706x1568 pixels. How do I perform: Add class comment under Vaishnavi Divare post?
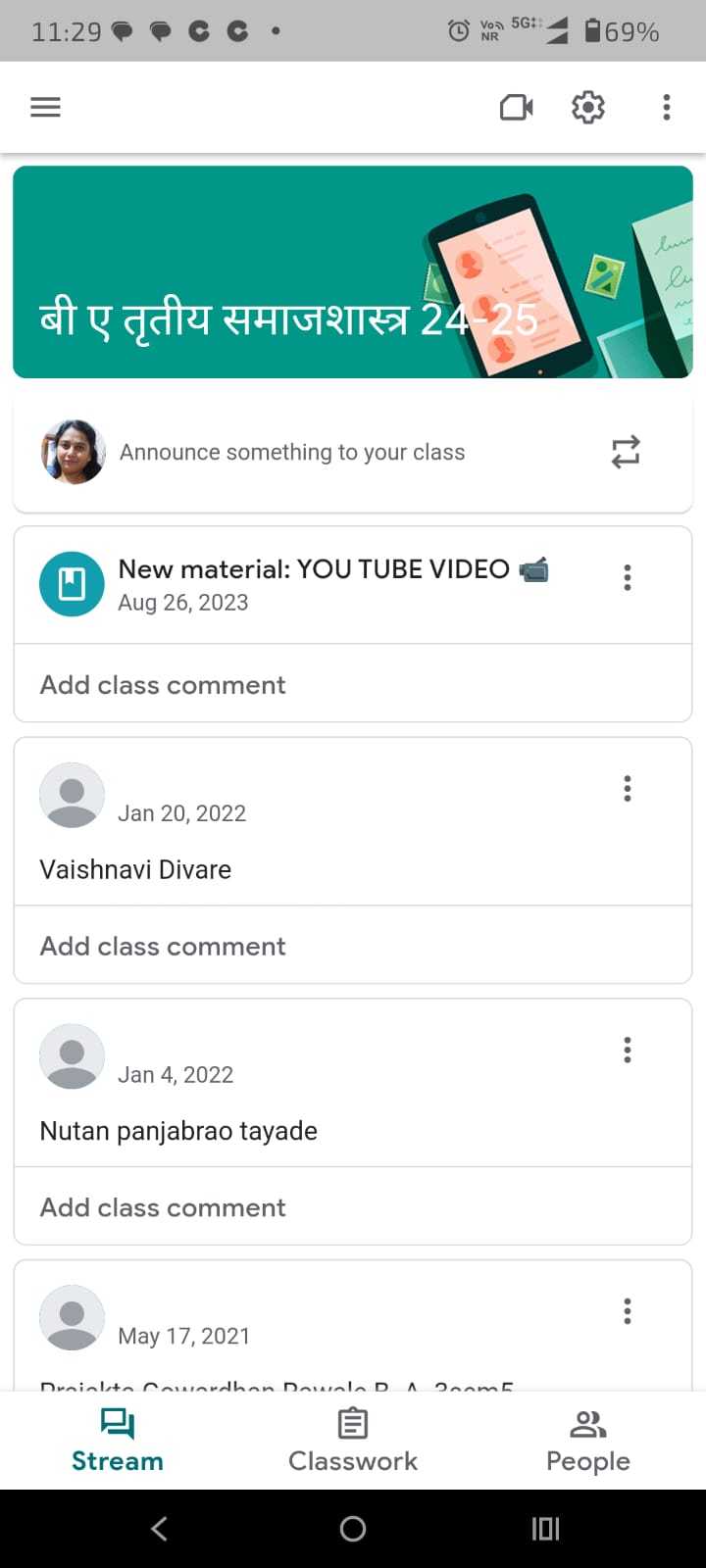click(x=163, y=946)
